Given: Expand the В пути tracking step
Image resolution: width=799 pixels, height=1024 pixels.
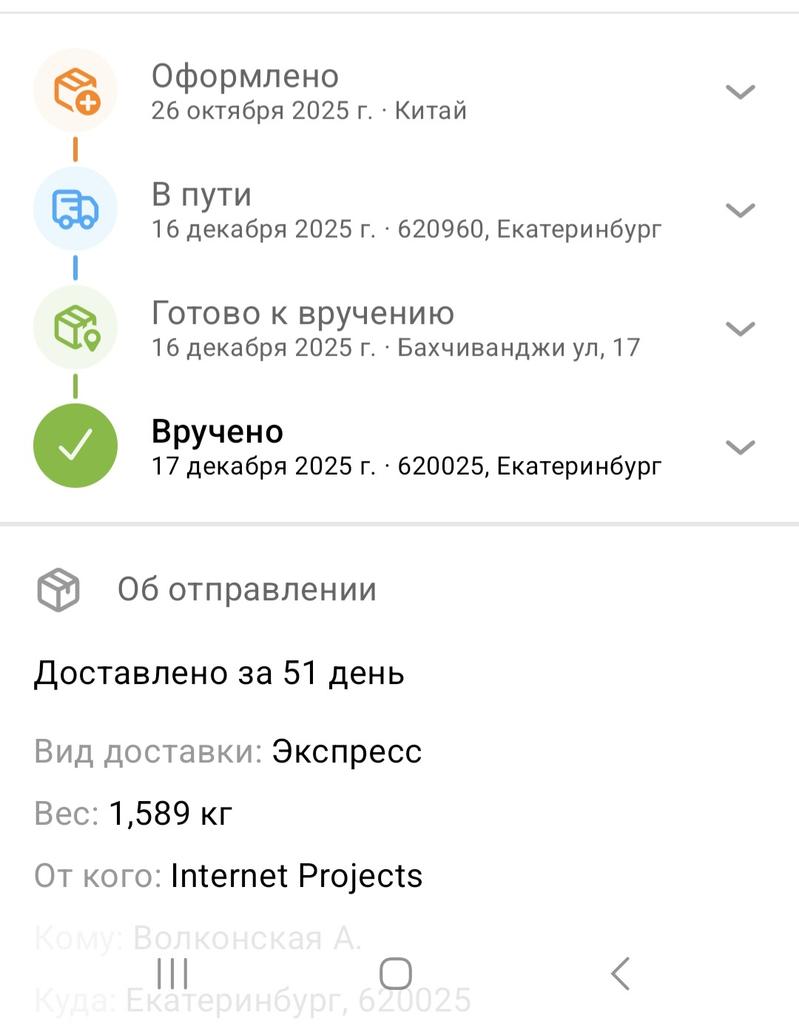Looking at the screenshot, I should 739,210.
